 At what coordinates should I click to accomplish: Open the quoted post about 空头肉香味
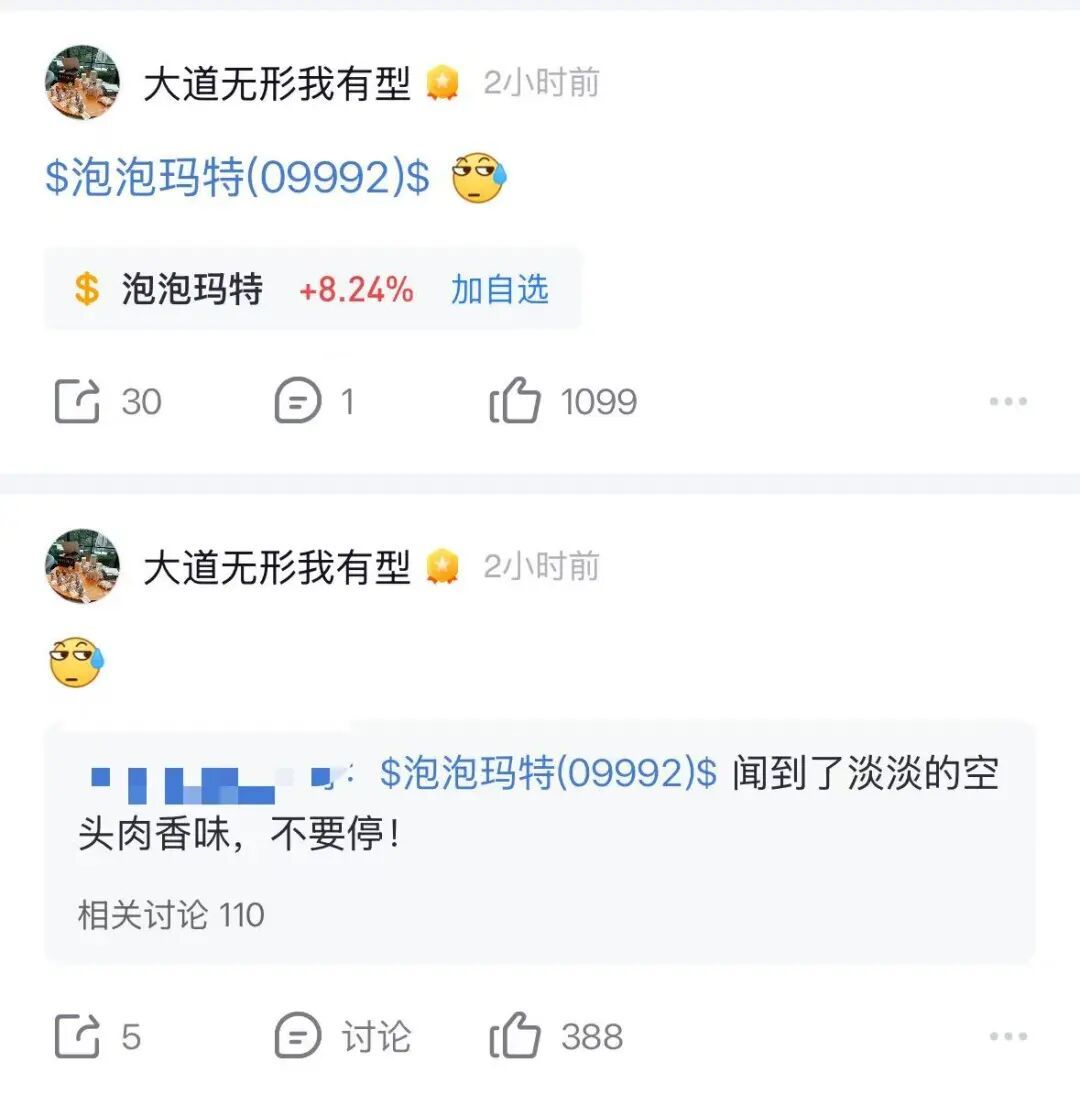(540, 841)
